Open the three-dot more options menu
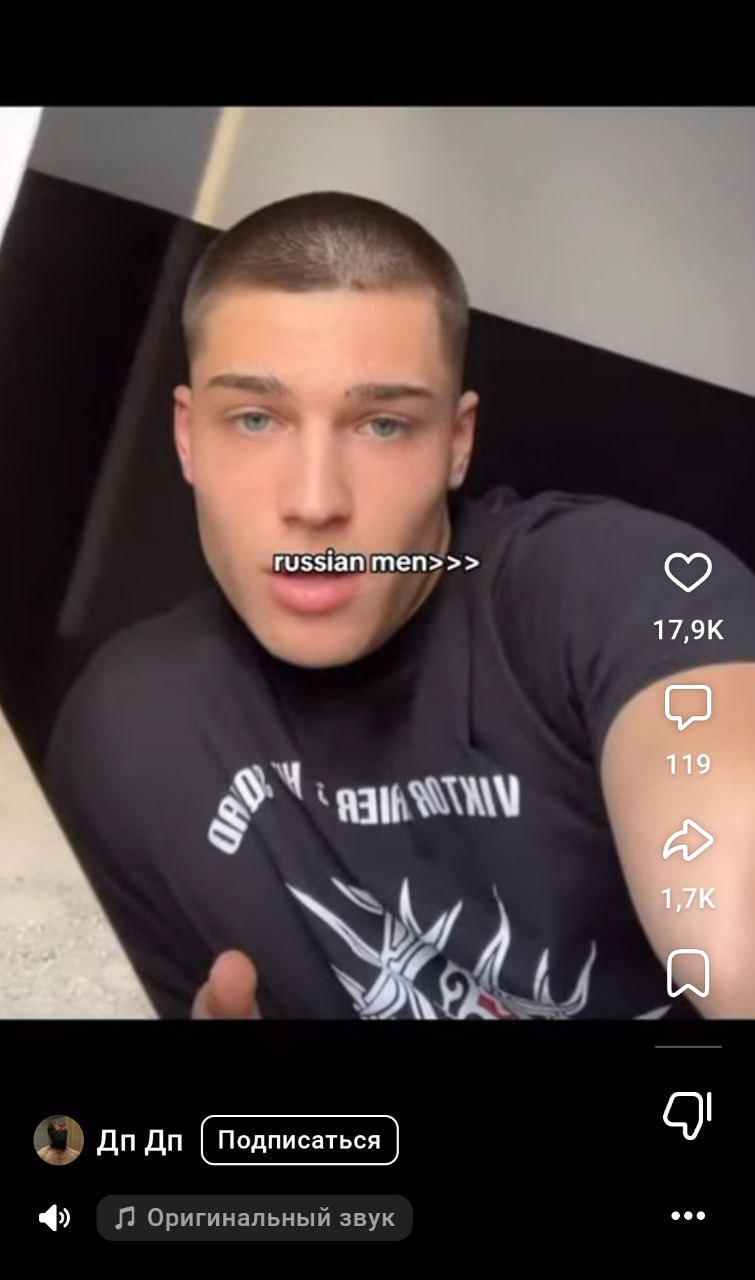 tap(688, 1216)
